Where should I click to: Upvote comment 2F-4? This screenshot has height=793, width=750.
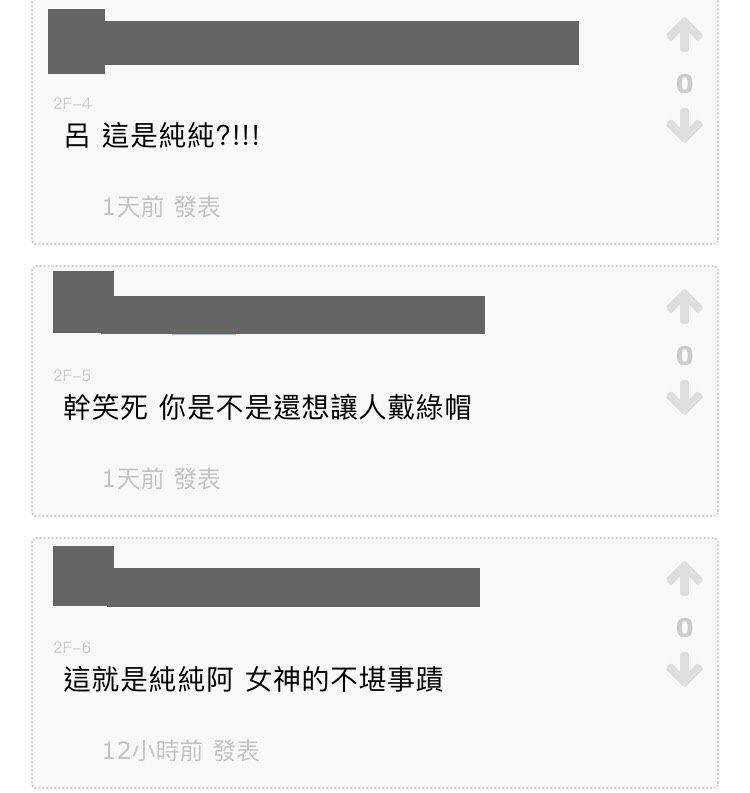(x=684, y=38)
